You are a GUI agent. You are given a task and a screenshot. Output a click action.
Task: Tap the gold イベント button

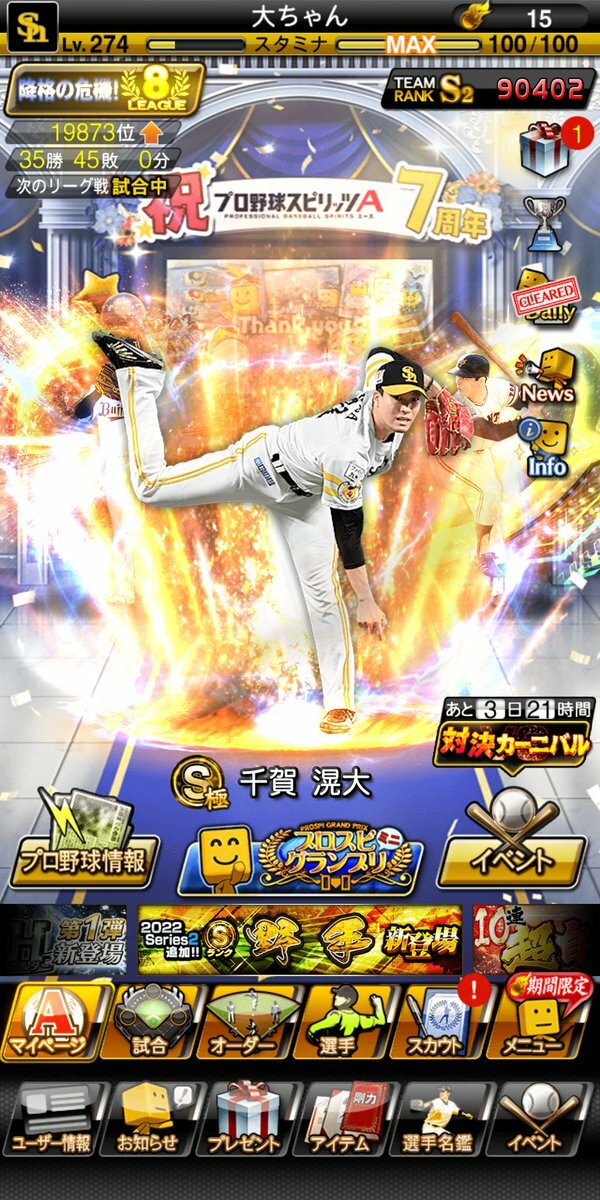[x=512, y=858]
